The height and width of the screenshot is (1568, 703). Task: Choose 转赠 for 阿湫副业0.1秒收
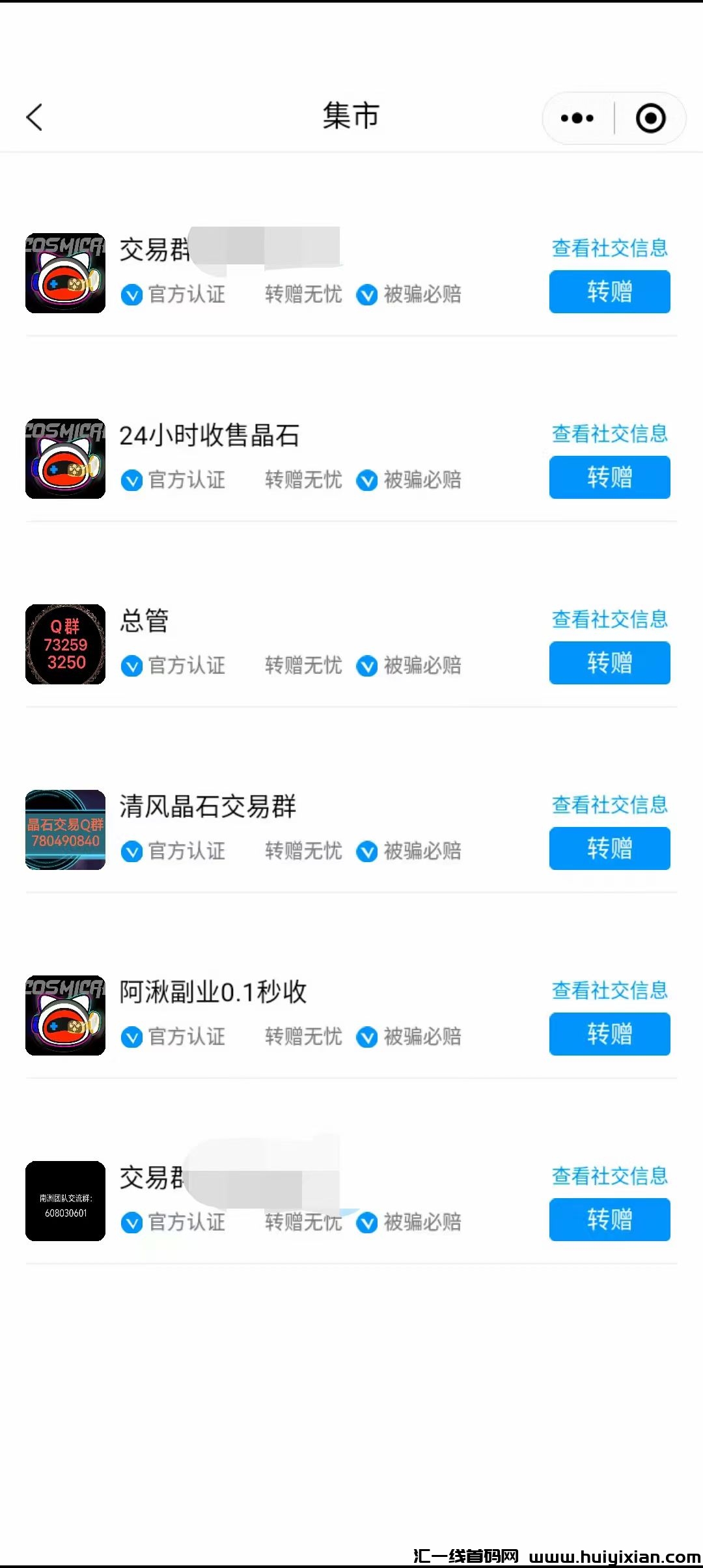click(x=609, y=1034)
